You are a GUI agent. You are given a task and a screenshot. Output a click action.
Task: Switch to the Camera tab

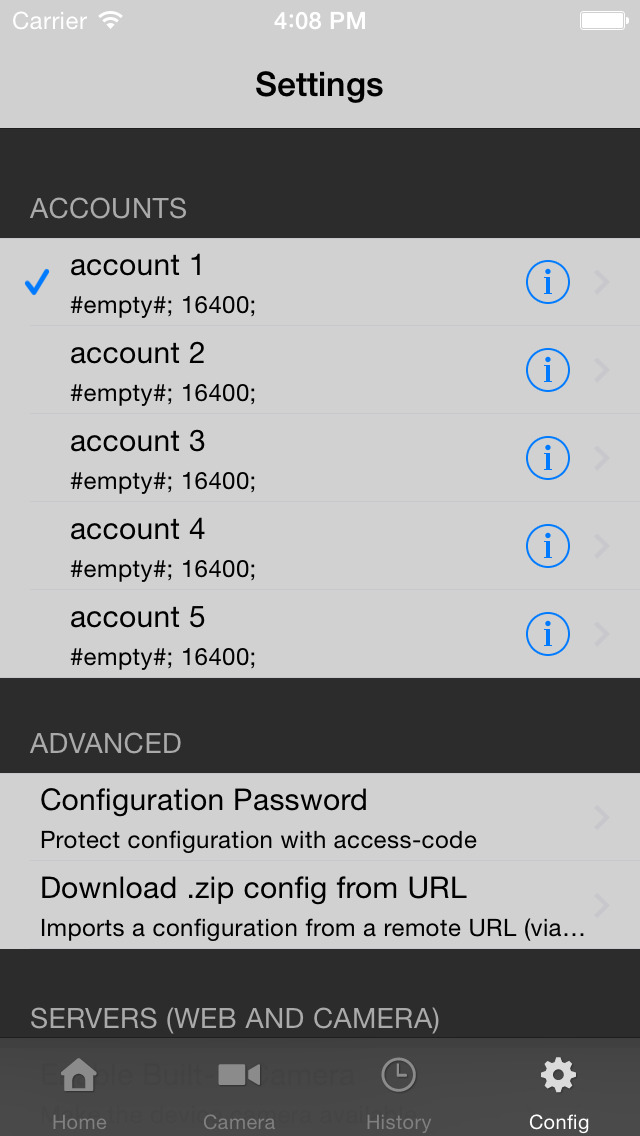point(239,1092)
